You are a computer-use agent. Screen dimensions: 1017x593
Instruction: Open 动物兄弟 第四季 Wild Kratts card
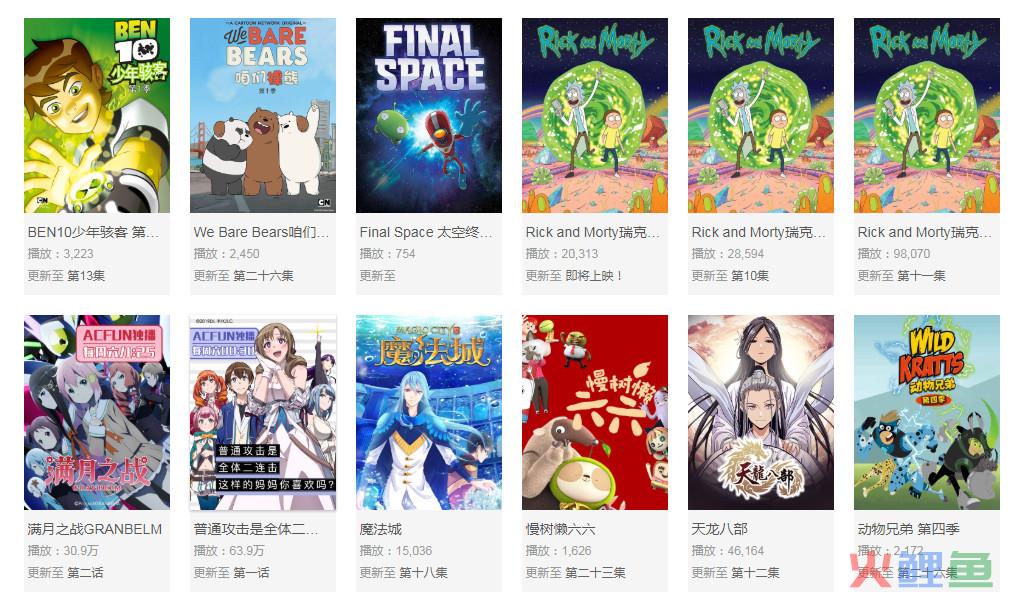tap(927, 412)
